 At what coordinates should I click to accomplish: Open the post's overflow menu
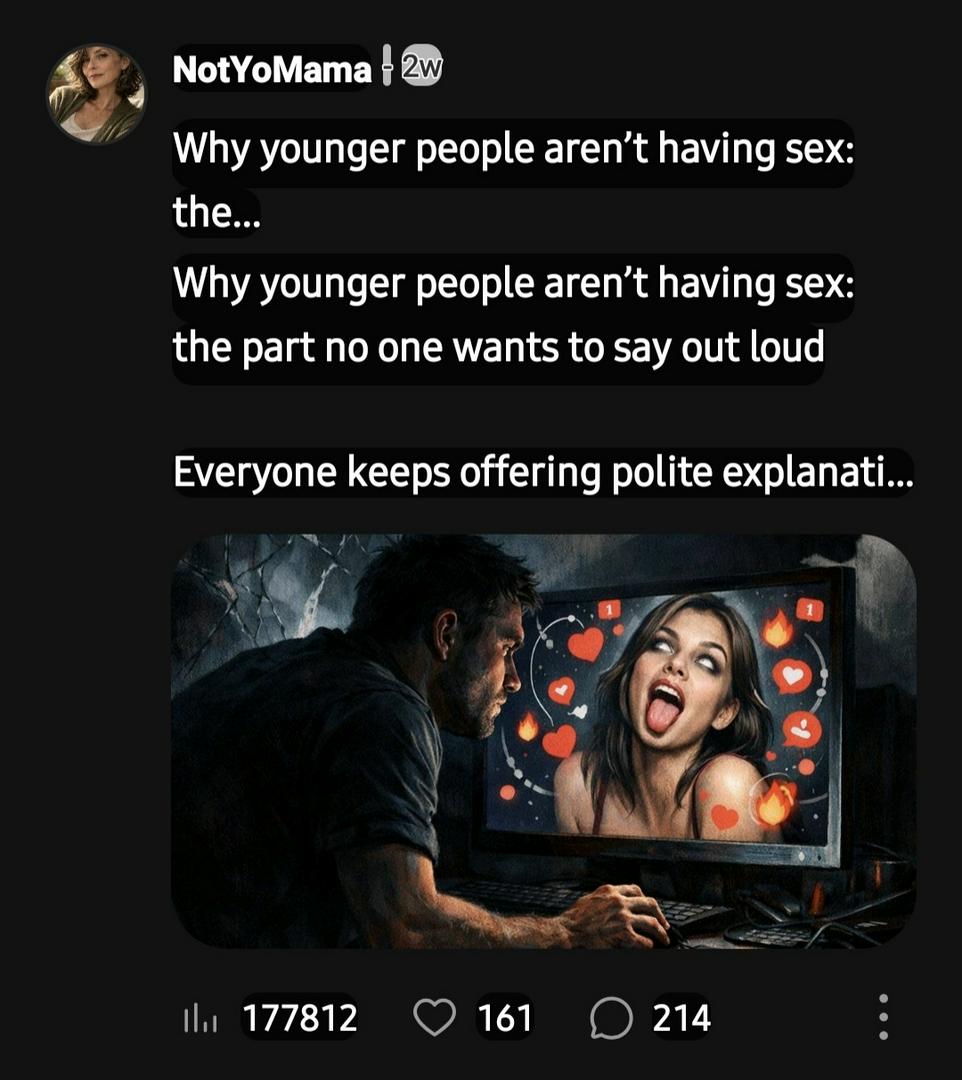click(x=882, y=1018)
